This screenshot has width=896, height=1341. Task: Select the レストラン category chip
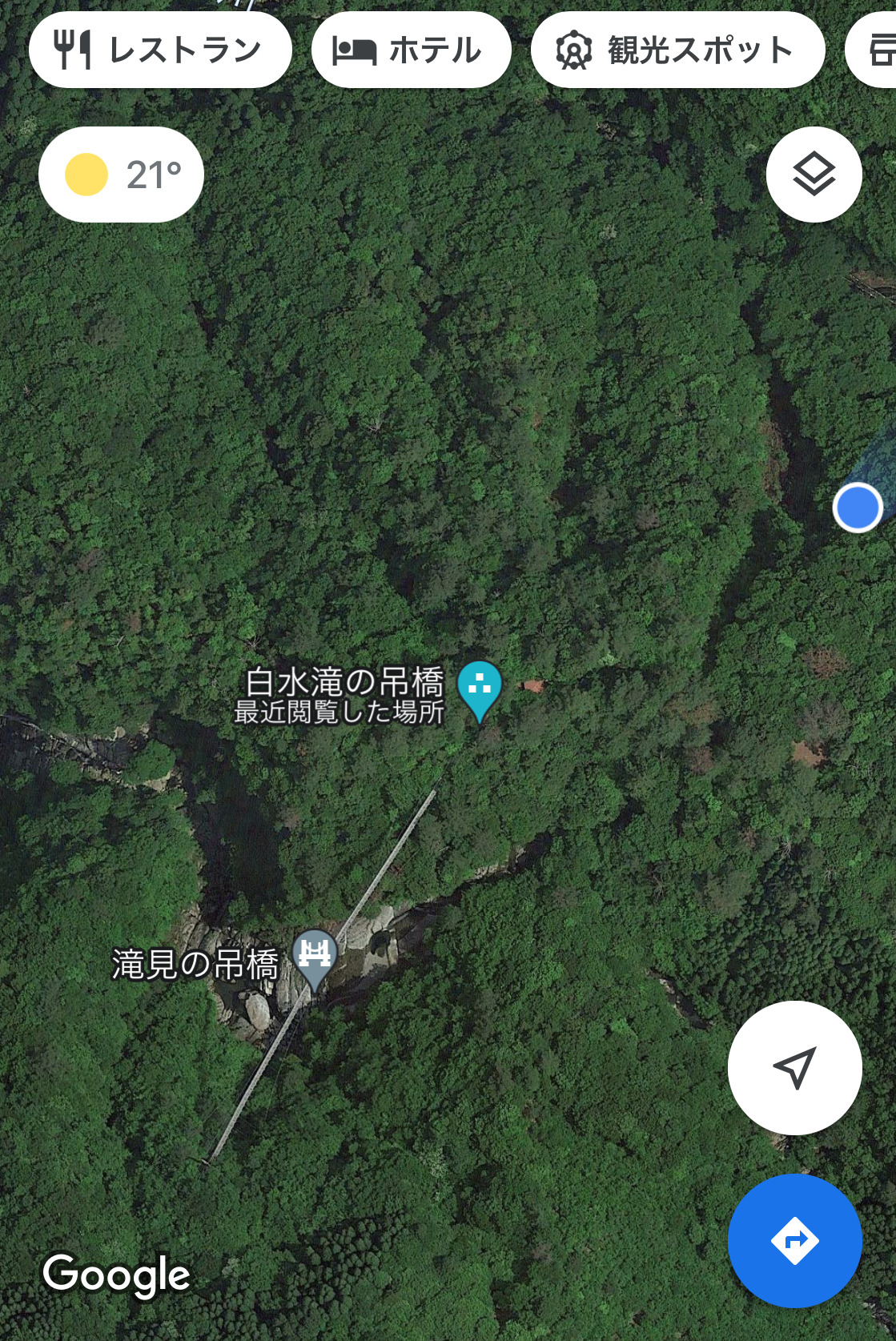point(160,50)
